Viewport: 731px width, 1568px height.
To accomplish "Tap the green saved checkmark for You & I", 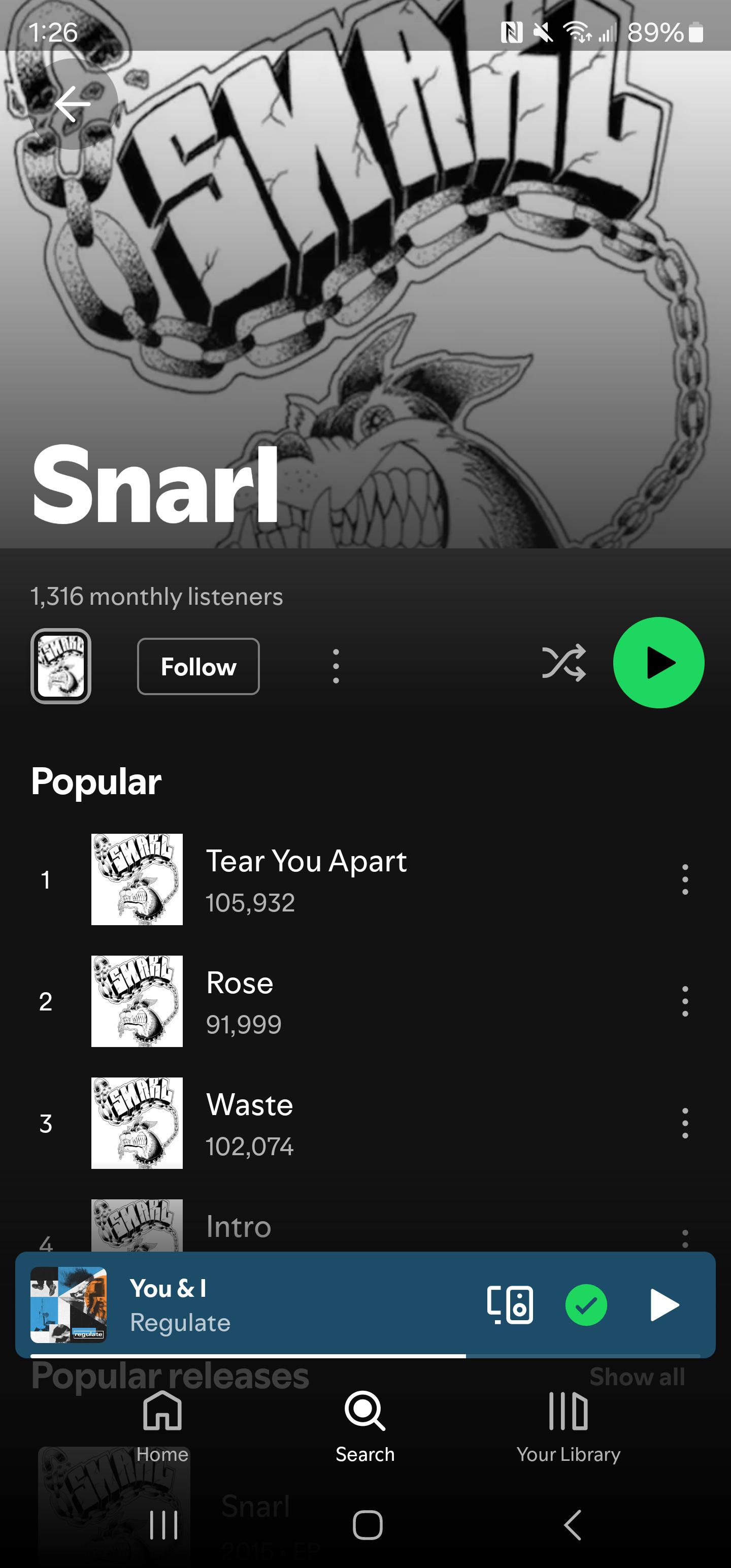I will tap(585, 1305).
